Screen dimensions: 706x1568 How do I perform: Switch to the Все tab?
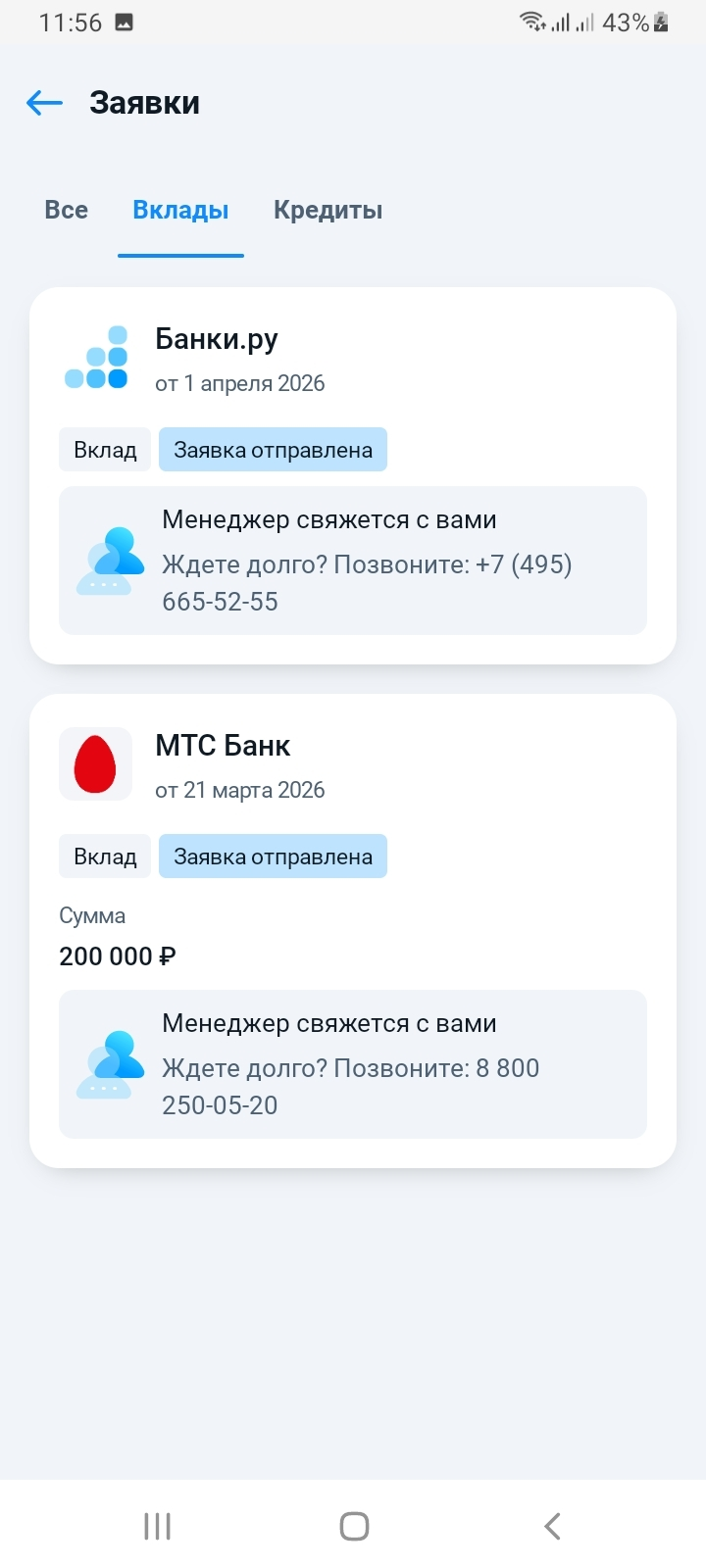coord(66,209)
